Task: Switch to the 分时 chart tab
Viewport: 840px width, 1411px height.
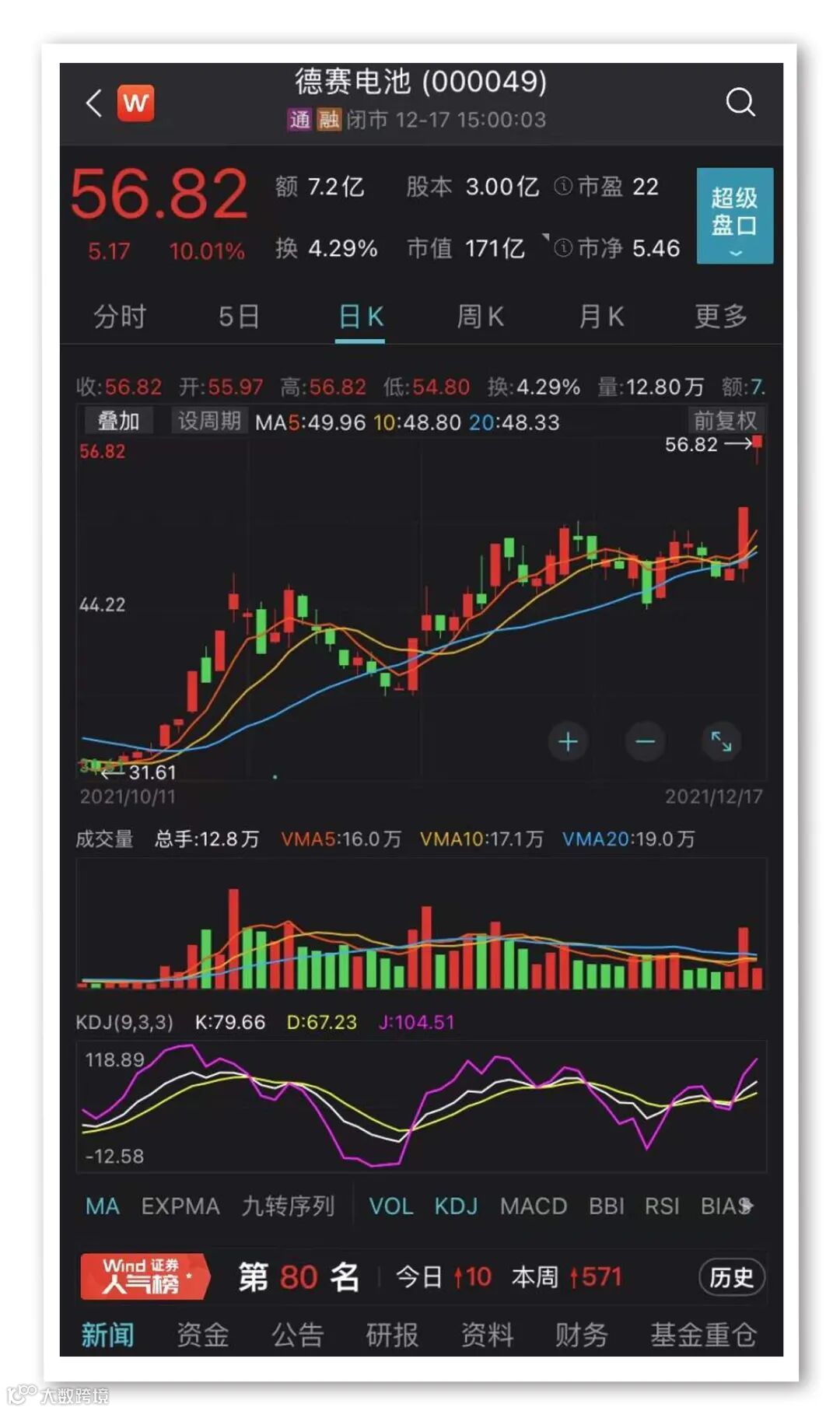Action: coord(120,317)
